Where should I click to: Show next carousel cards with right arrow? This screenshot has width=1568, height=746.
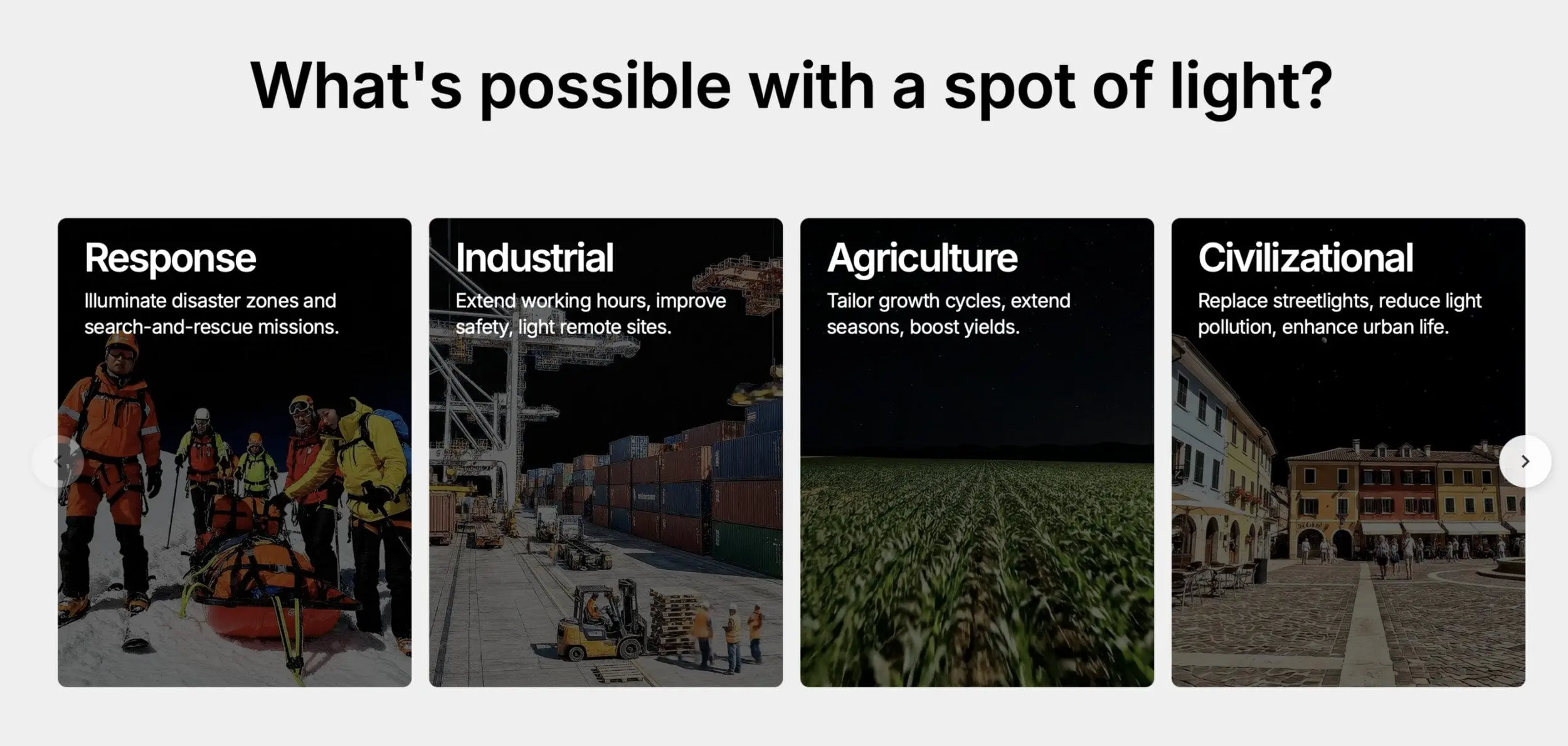1525,461
